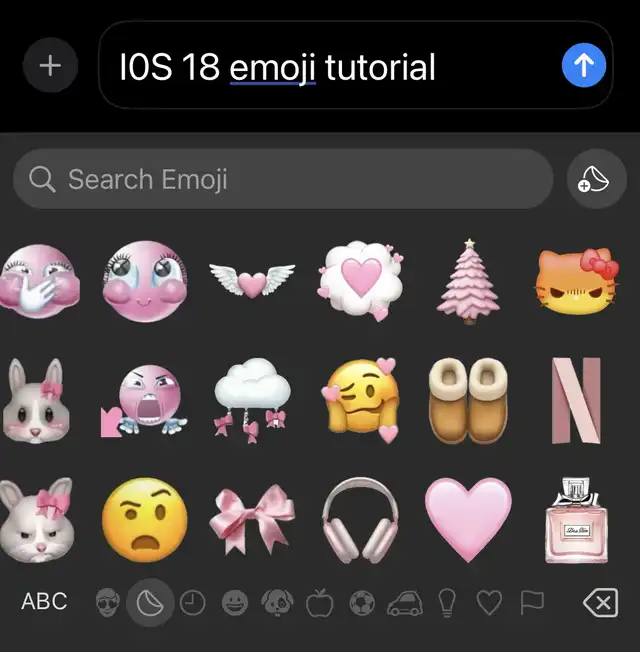Select the cloud with pink bows sticker
Viewport: 640px width, 652px height.
[252, 399]
